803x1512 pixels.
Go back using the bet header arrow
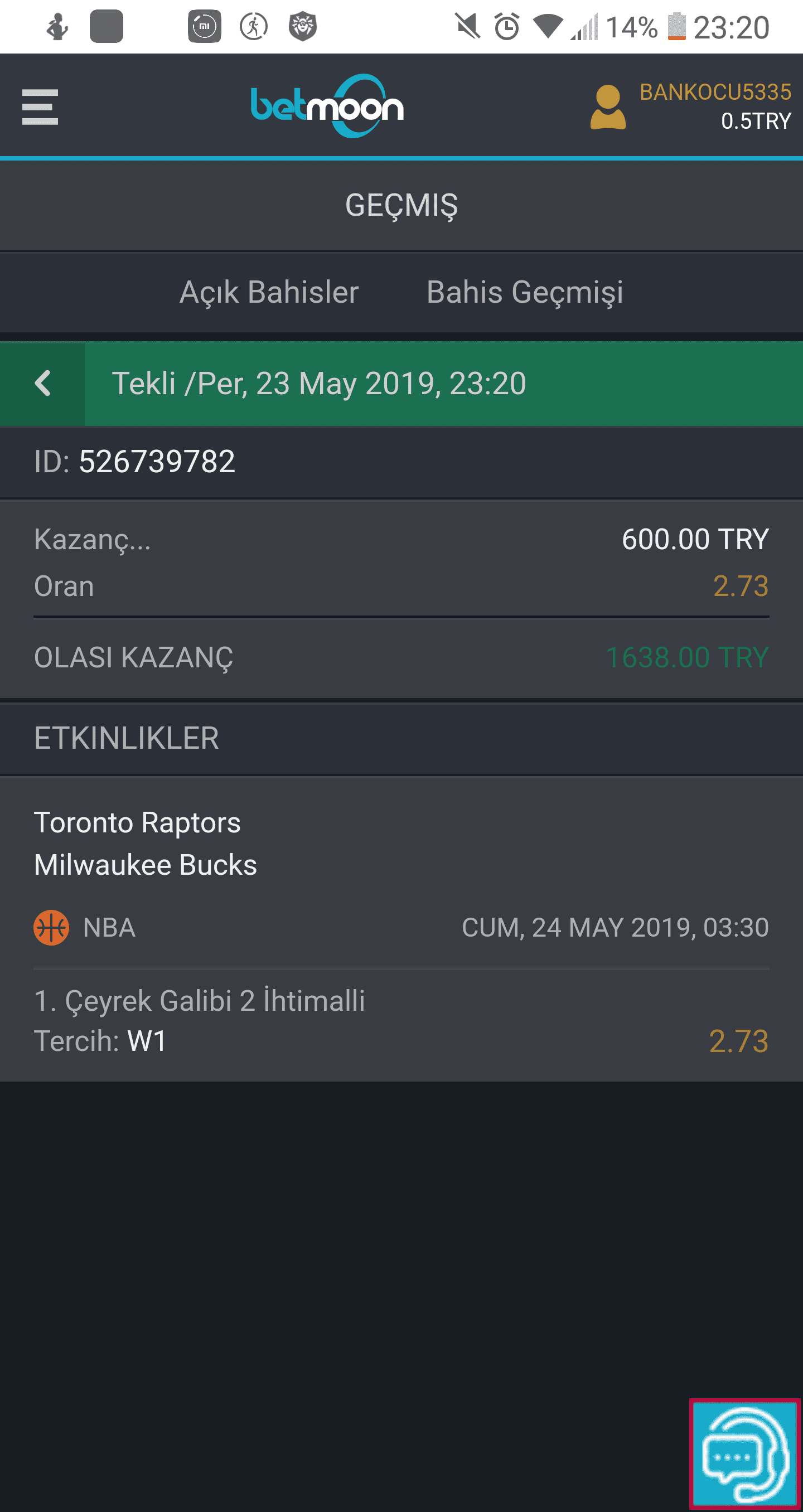[x=42, y=384]
